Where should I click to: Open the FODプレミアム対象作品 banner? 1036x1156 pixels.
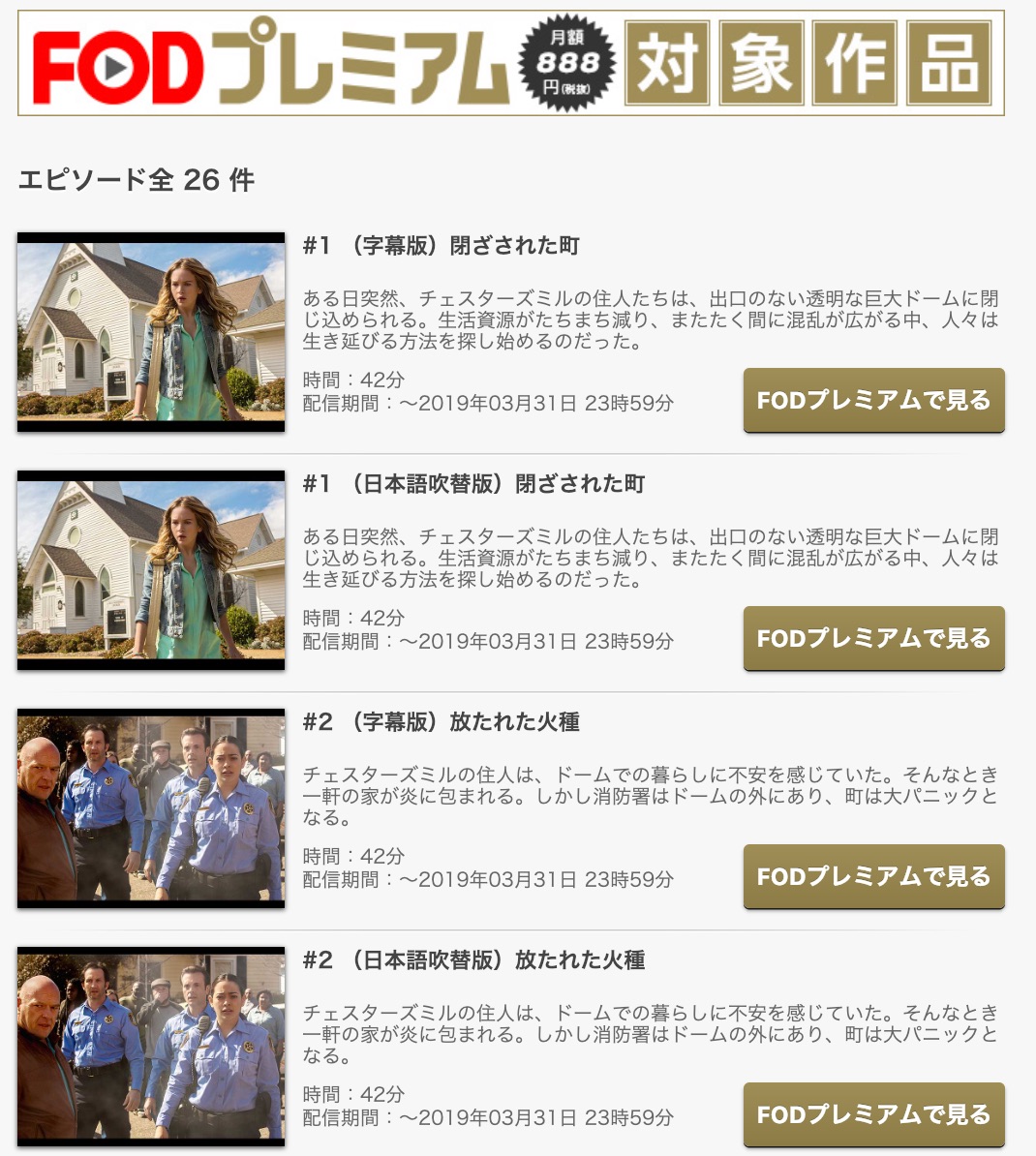pos(511,64)
